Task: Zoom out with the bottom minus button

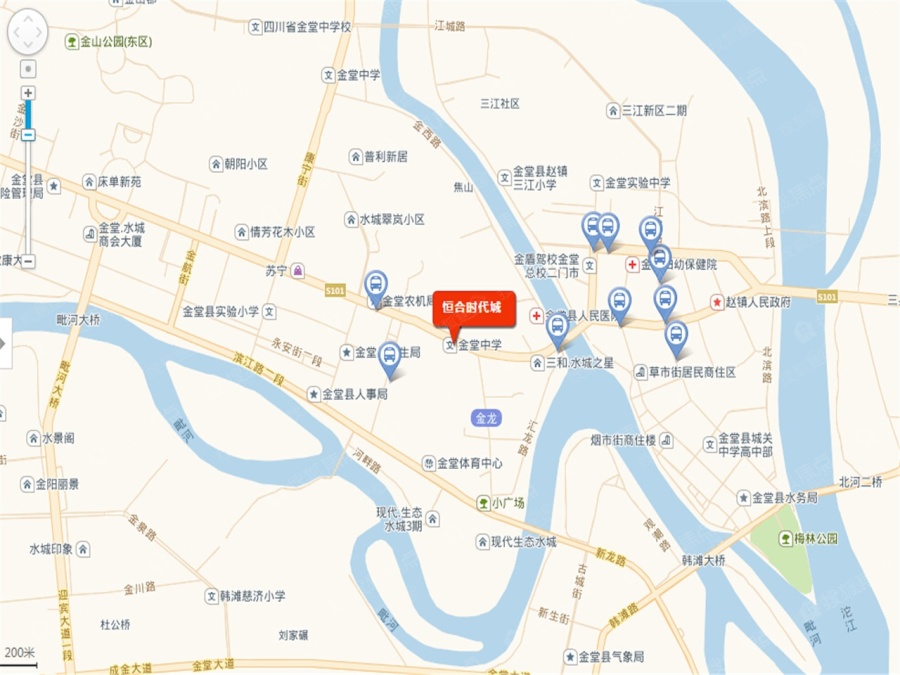Action: 28,261
